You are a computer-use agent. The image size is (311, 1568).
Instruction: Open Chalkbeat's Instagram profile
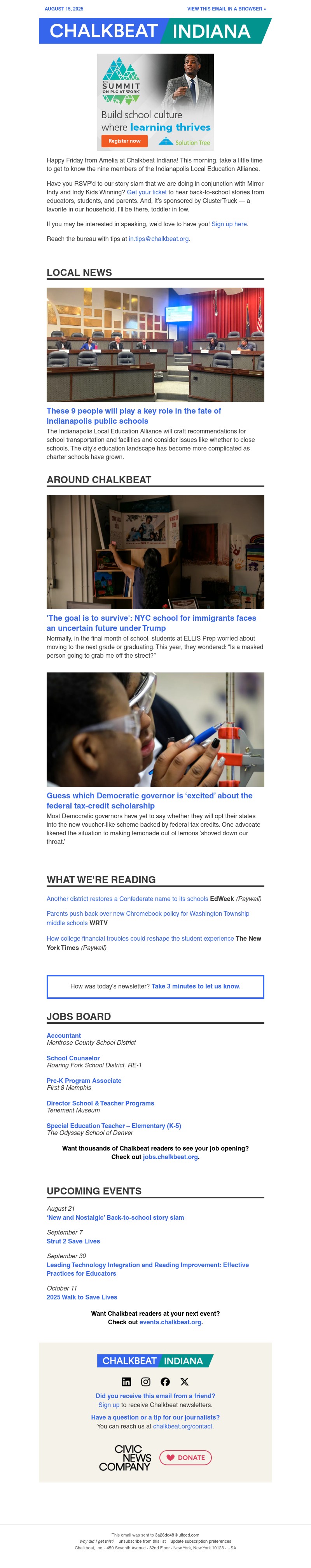(145, 1382)
